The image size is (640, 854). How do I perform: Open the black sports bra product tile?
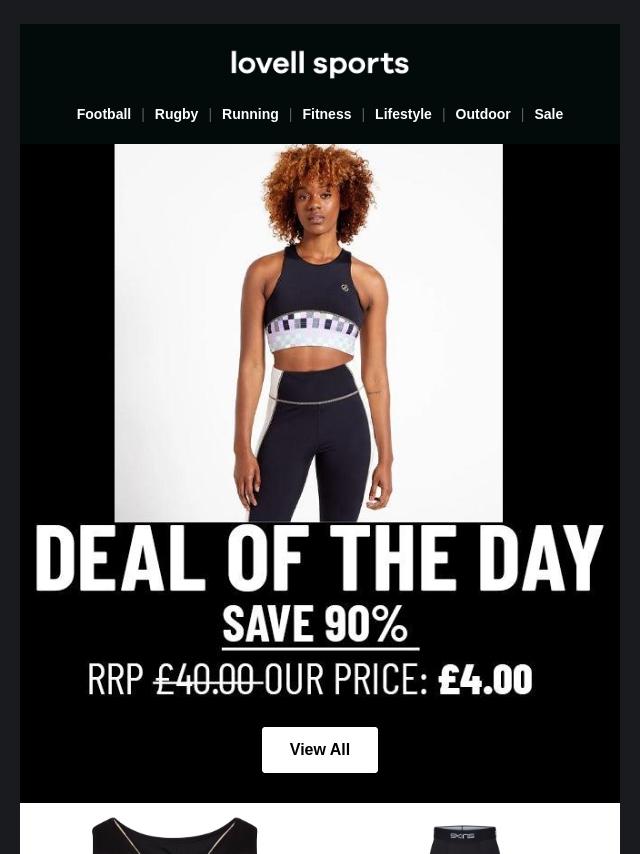[x=175, y=835]
